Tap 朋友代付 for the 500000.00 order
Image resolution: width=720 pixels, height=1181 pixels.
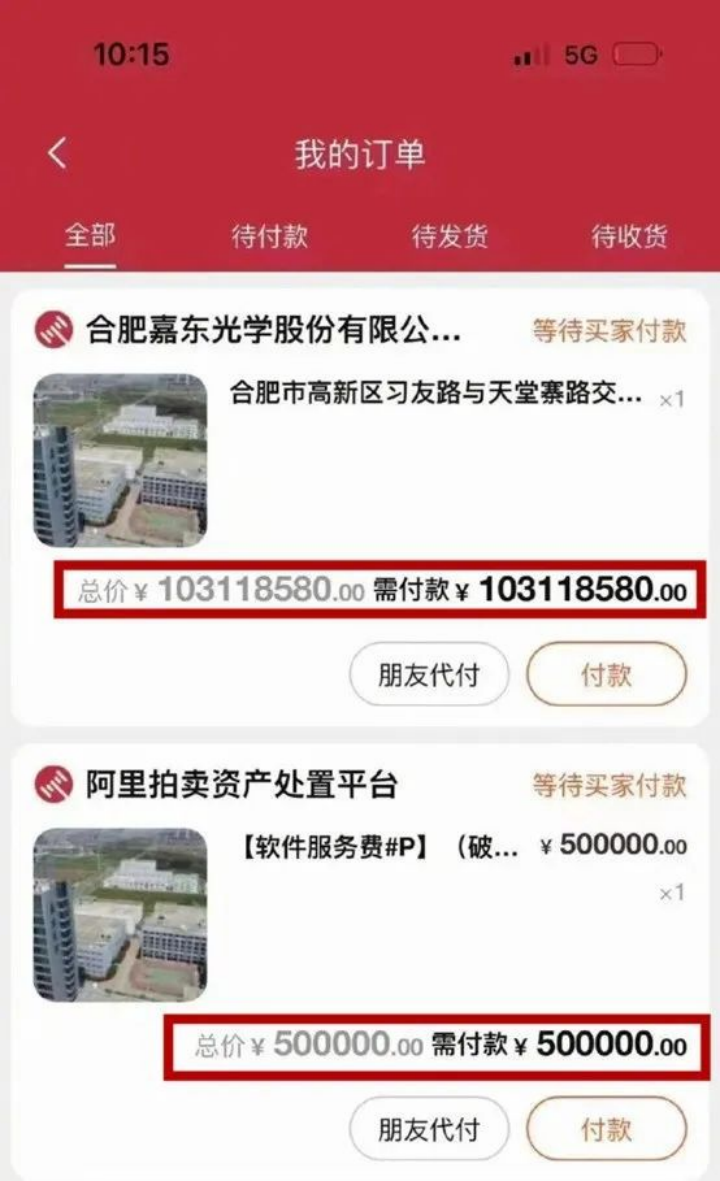[429, 1129]
